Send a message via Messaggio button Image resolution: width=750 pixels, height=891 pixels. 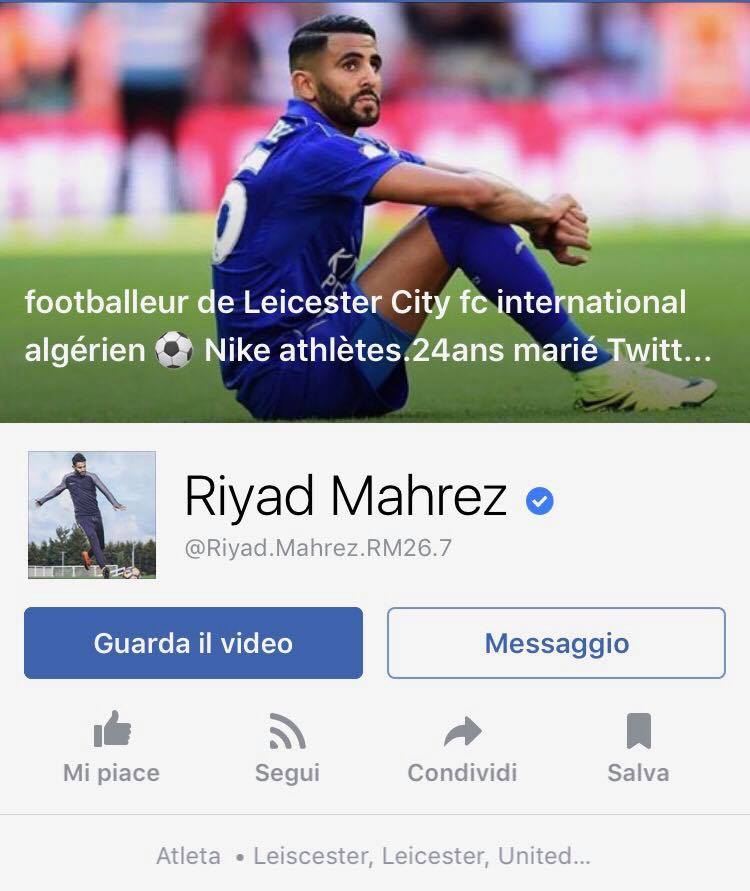point(556,643)
